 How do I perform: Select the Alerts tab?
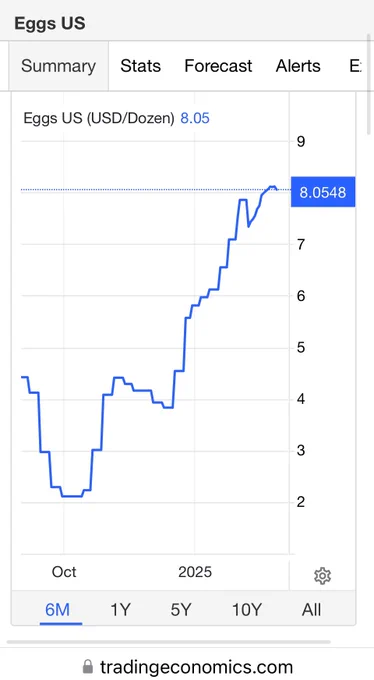[298, 66]
